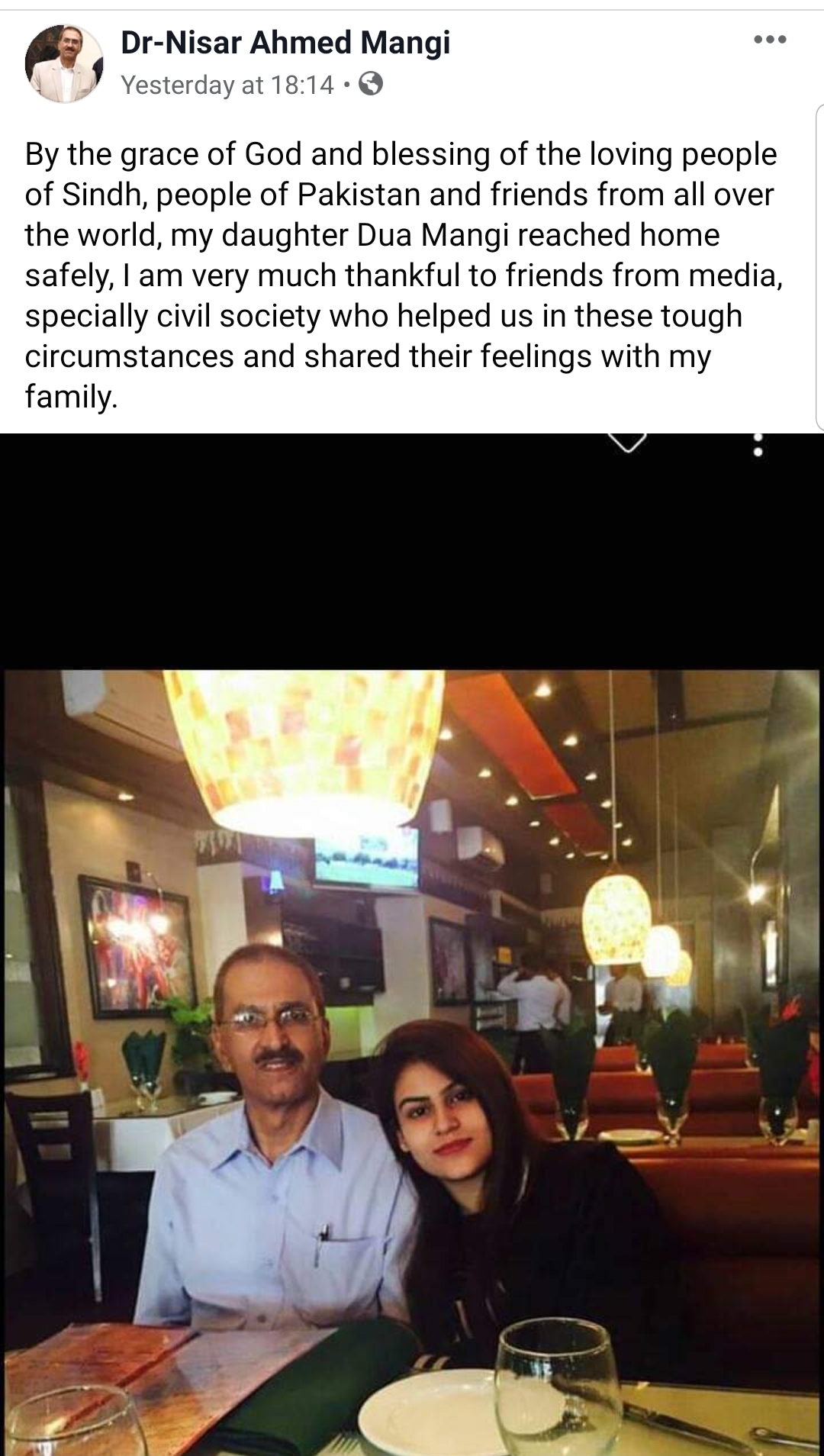
Task: View the post timestamp details
Action: 227,85
